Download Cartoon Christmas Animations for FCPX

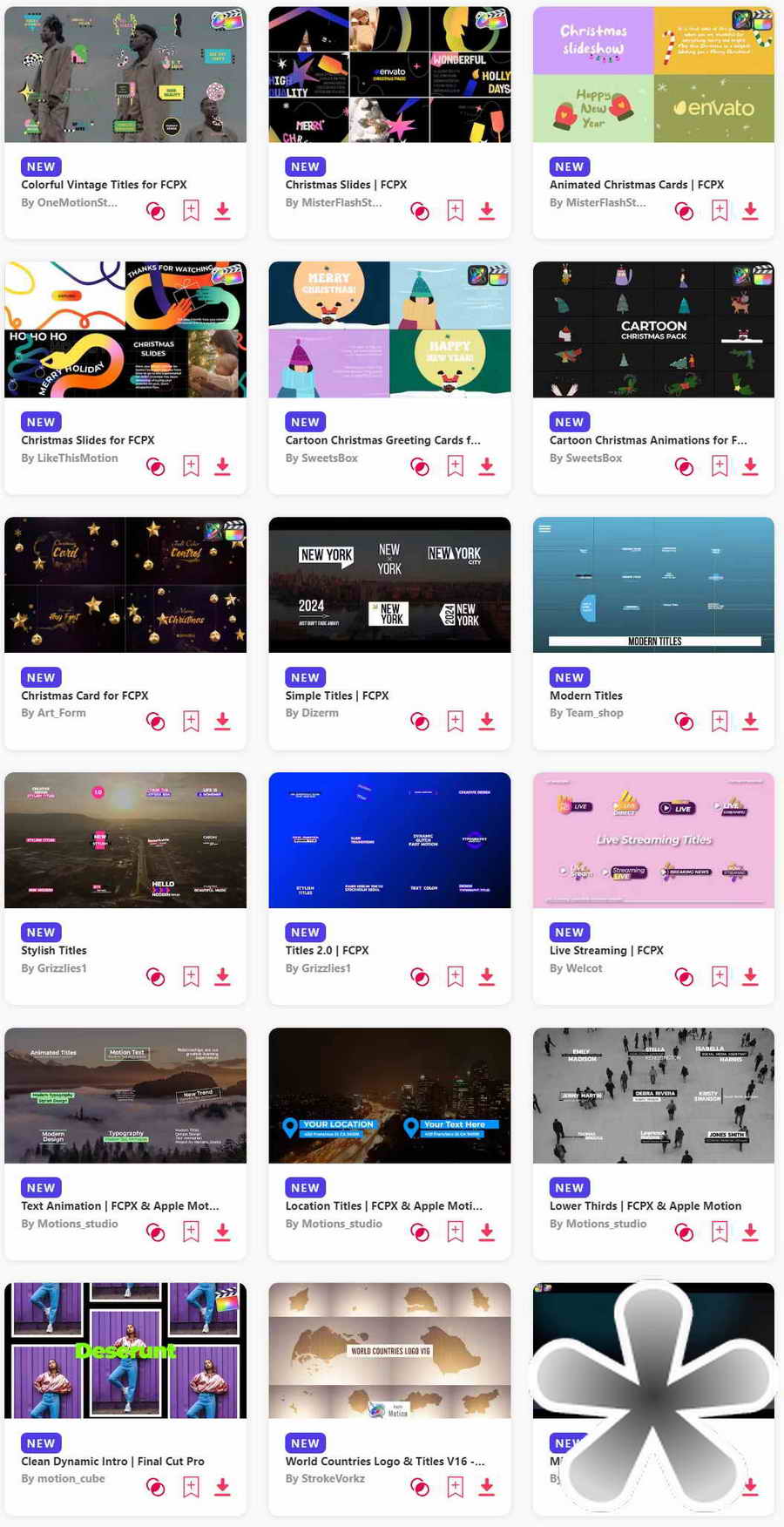[x=750, y=467]
